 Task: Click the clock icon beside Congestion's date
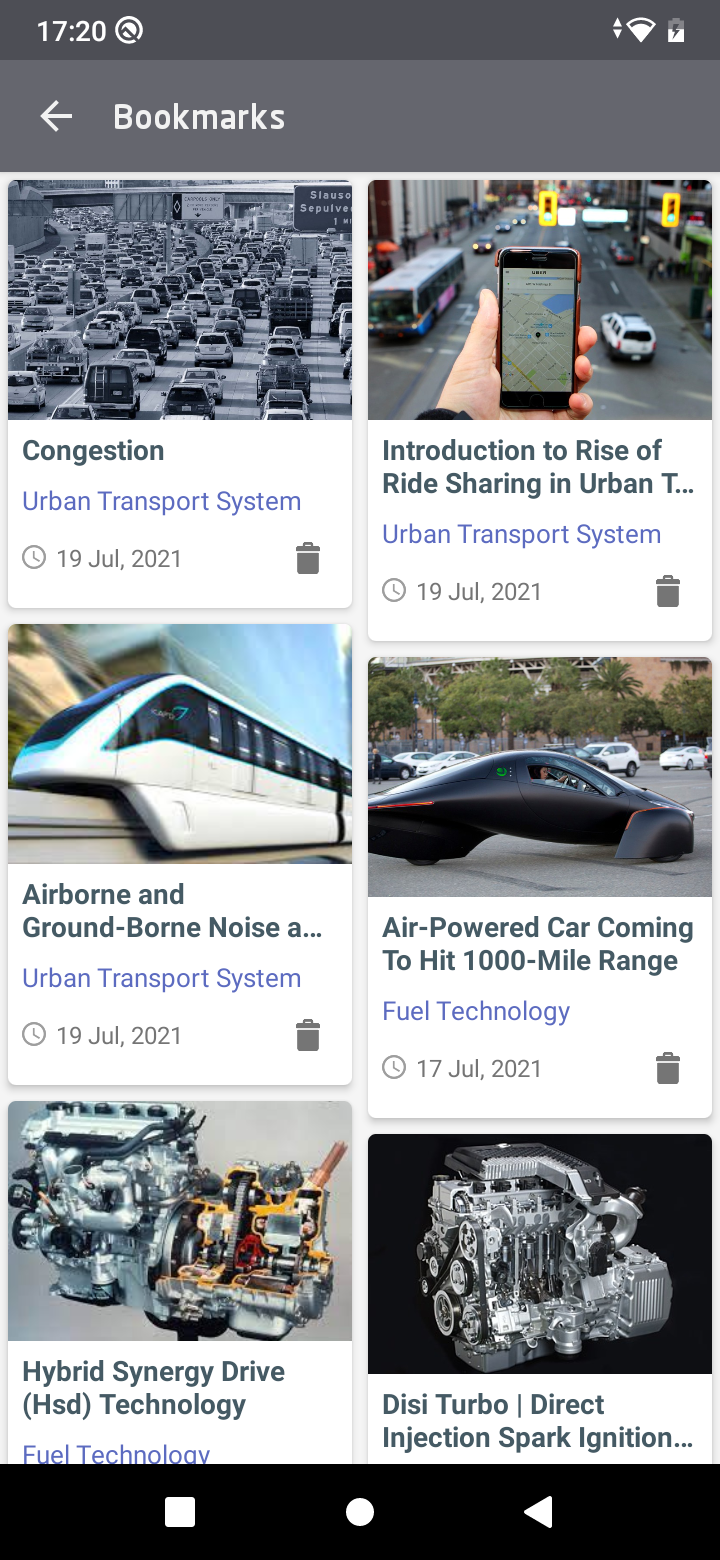pos(35,558)
